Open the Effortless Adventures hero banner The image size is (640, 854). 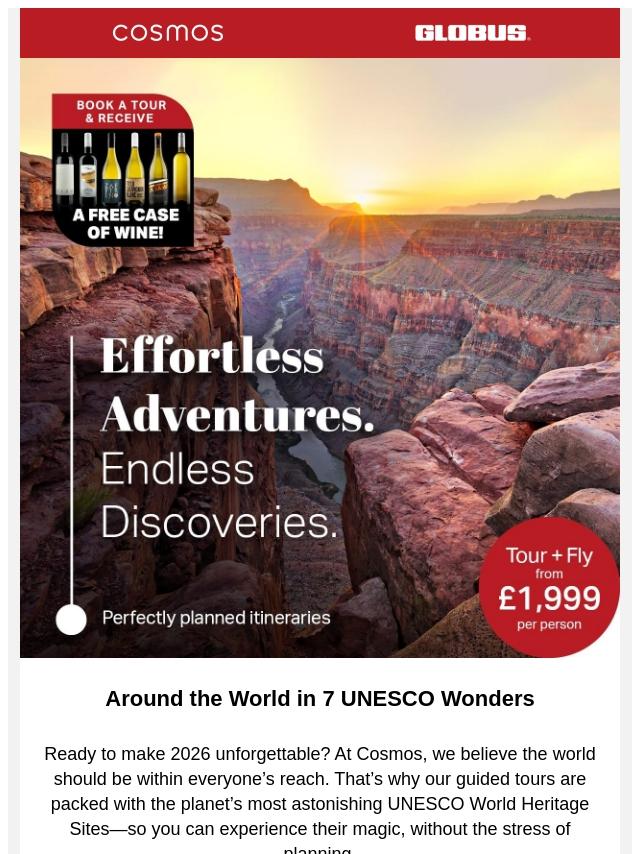pos(320,400)
